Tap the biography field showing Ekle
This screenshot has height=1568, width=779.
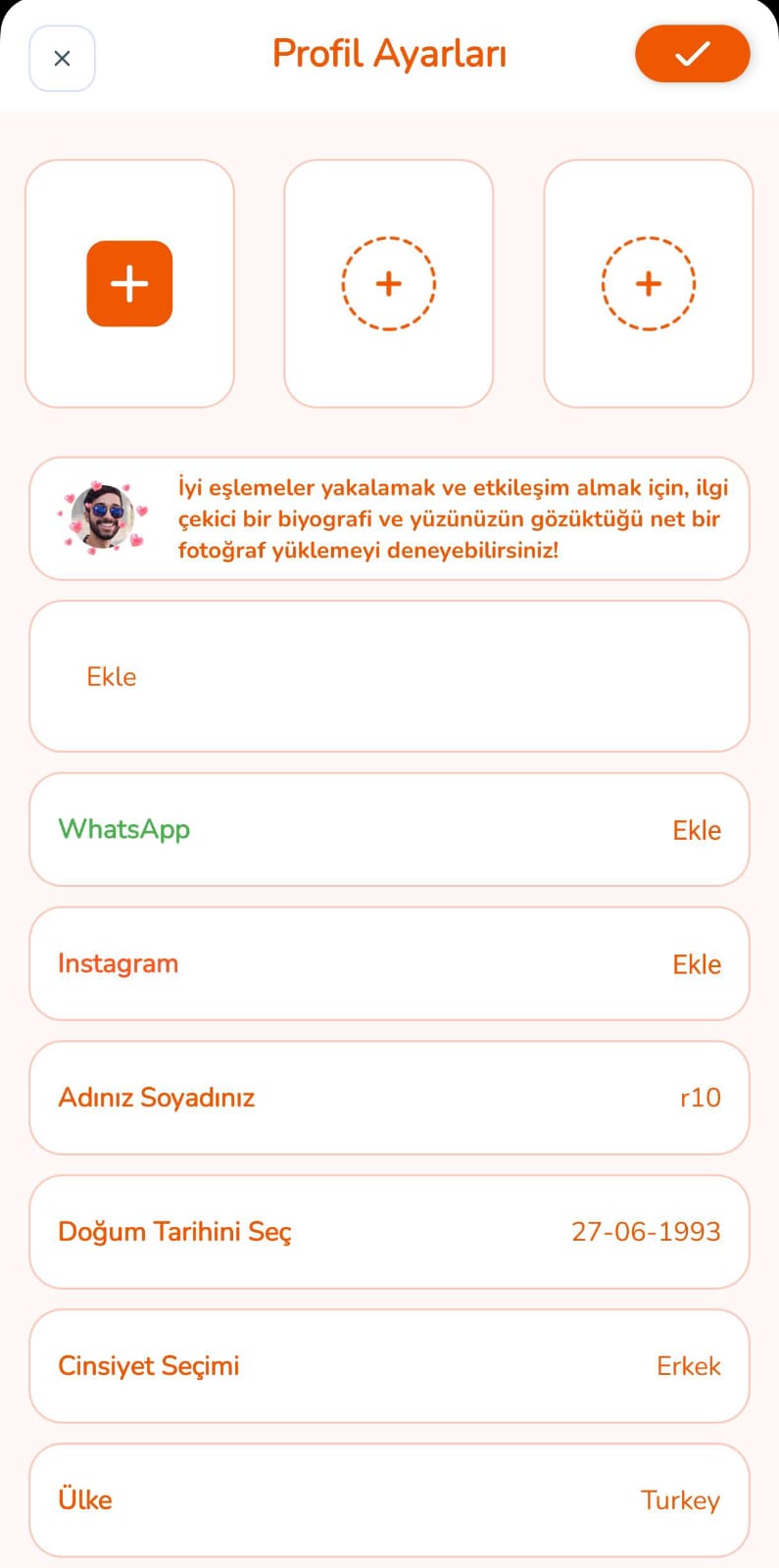(389, 676)
